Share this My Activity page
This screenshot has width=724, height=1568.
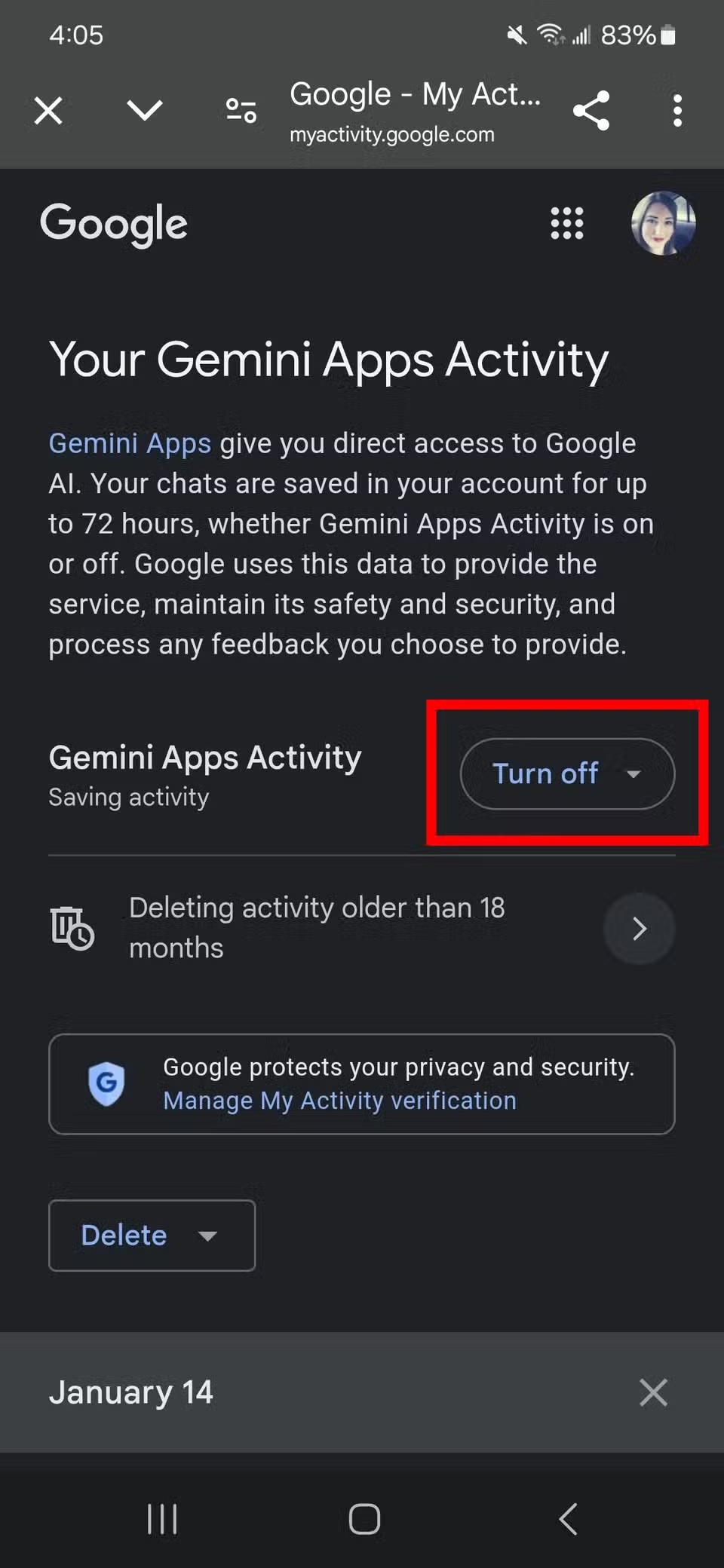pos(591,111)
